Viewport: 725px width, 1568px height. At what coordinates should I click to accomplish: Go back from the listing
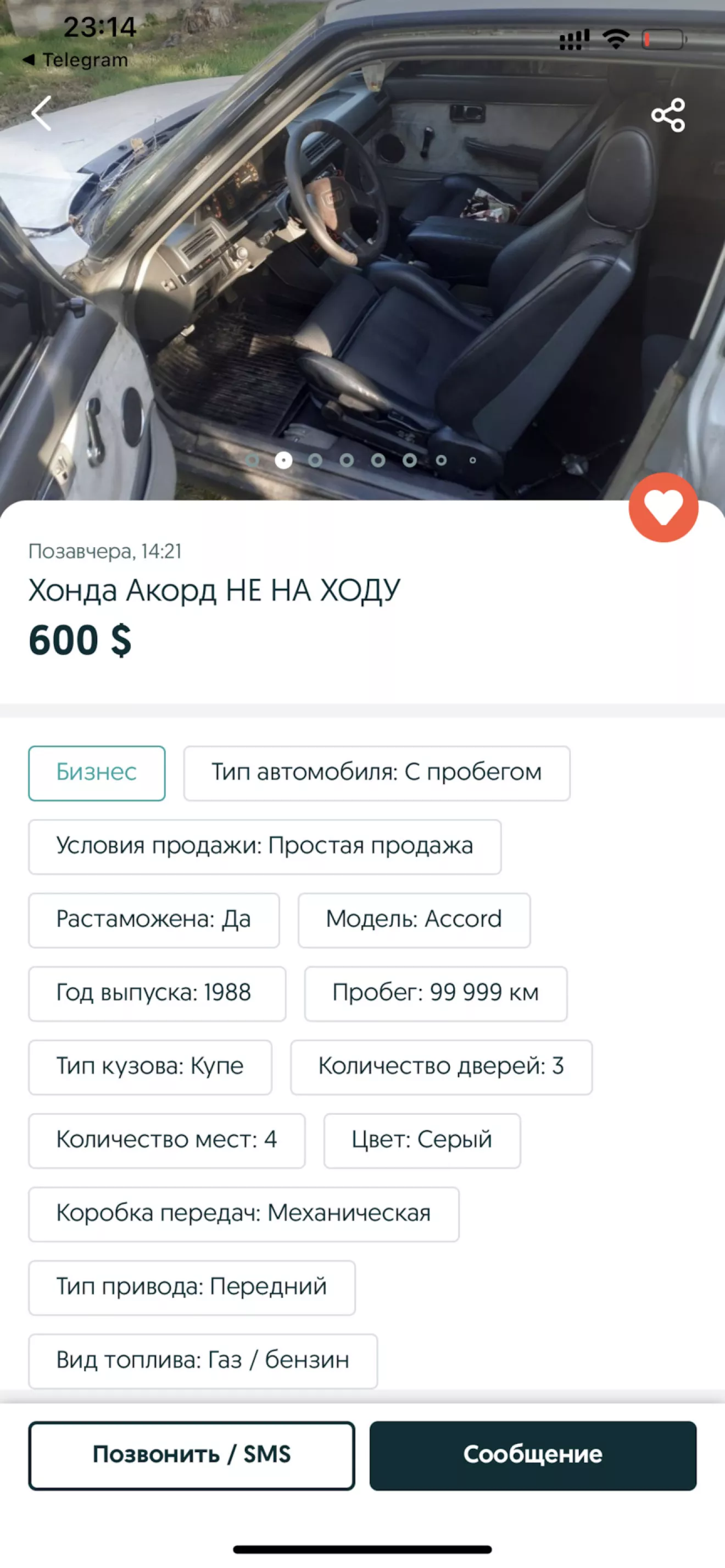pos(41,113)
